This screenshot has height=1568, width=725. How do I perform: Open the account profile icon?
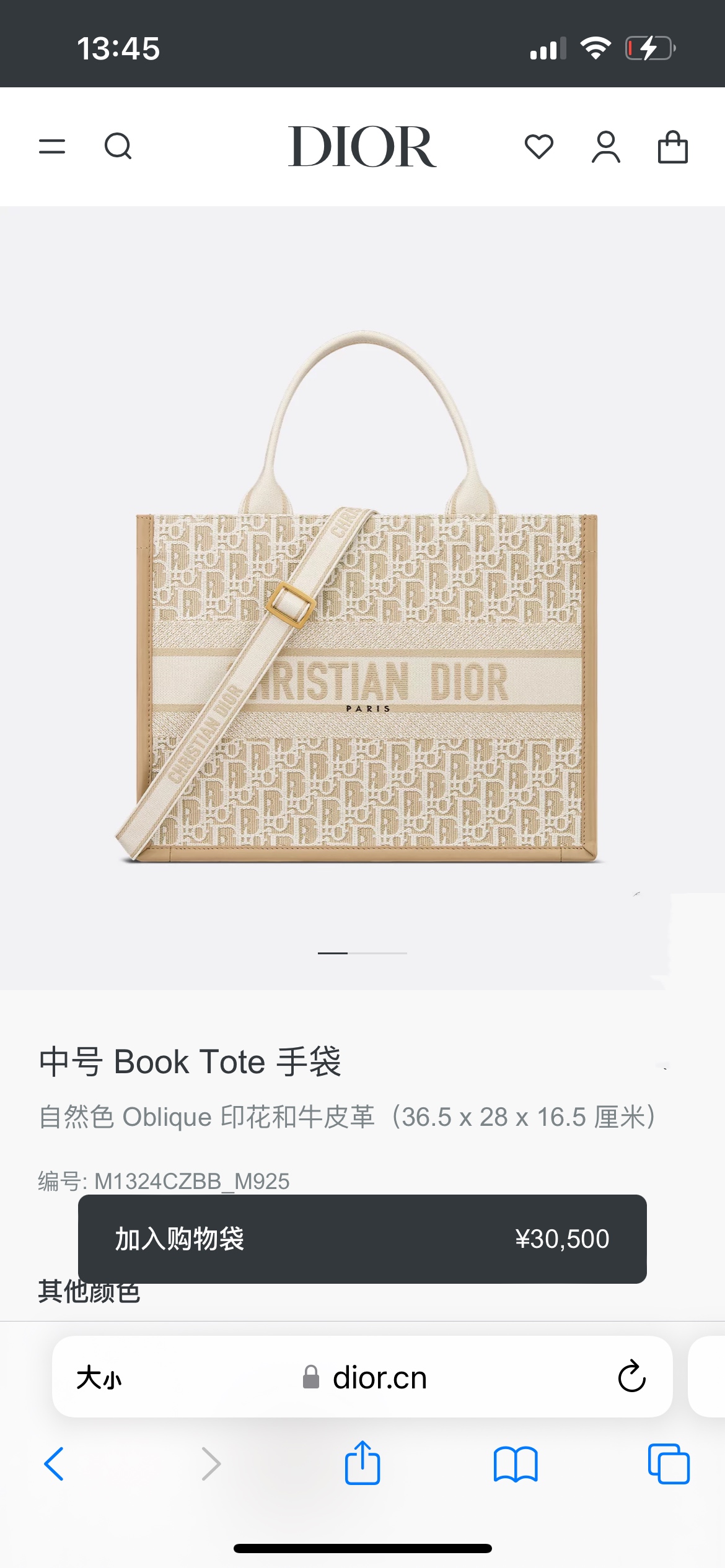(605, 147)
